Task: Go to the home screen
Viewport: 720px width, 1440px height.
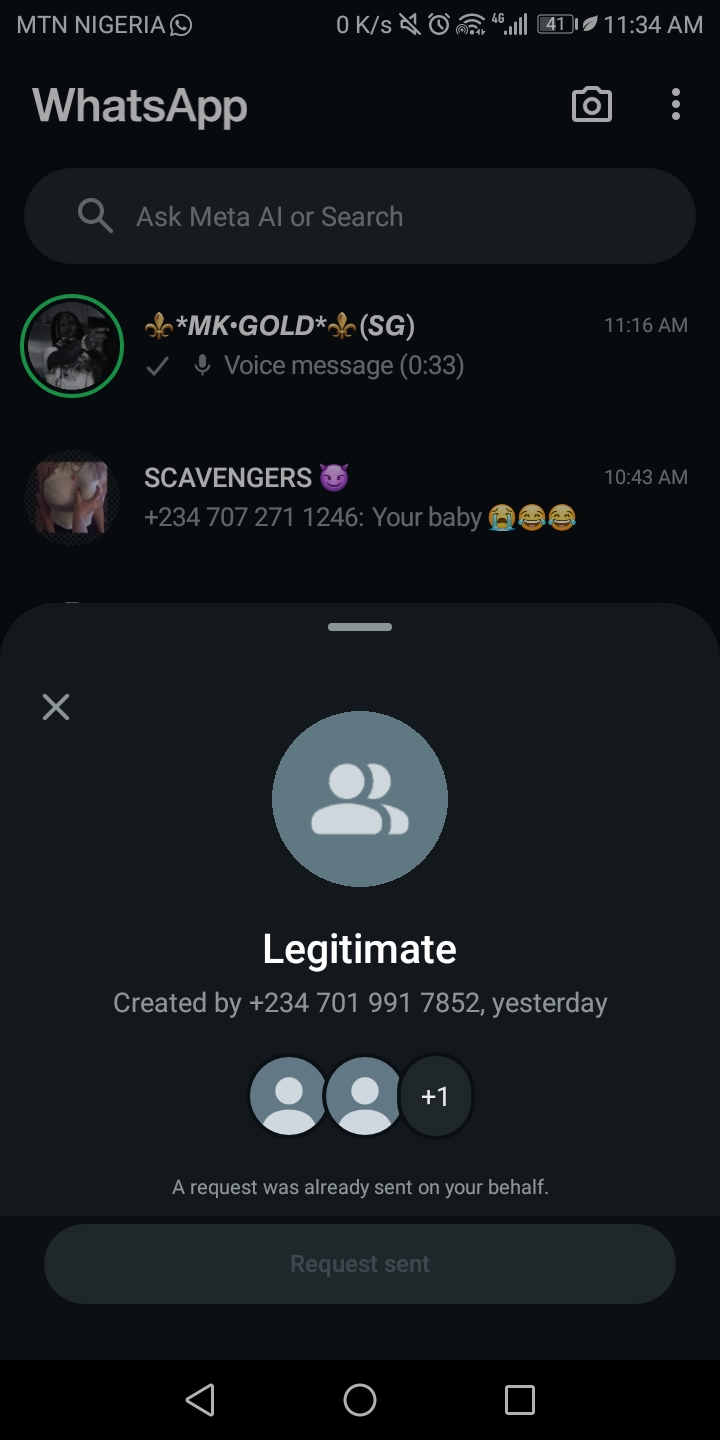Action: coord(360,1399)
